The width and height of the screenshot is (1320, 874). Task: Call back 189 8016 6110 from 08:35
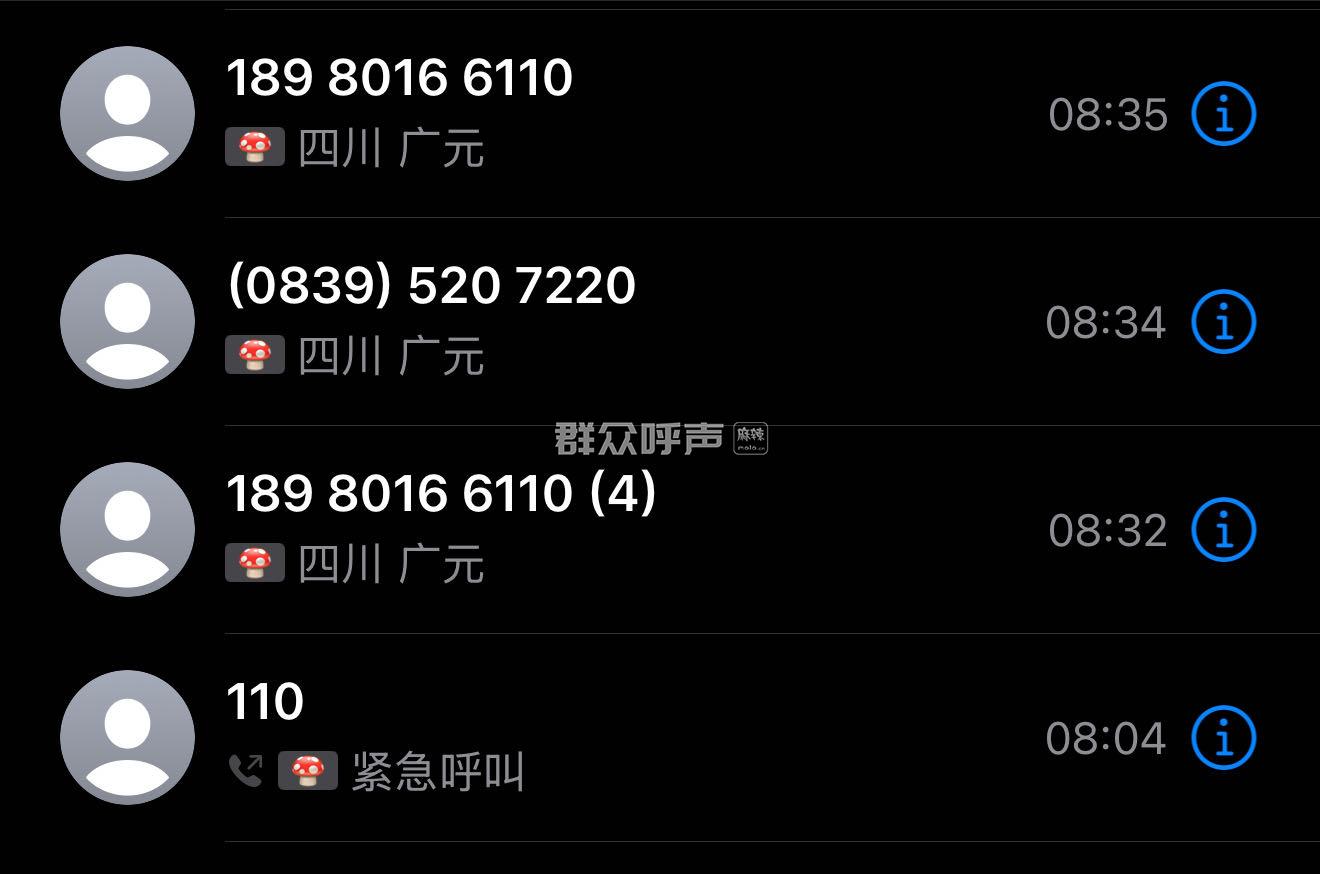[400, 78]
